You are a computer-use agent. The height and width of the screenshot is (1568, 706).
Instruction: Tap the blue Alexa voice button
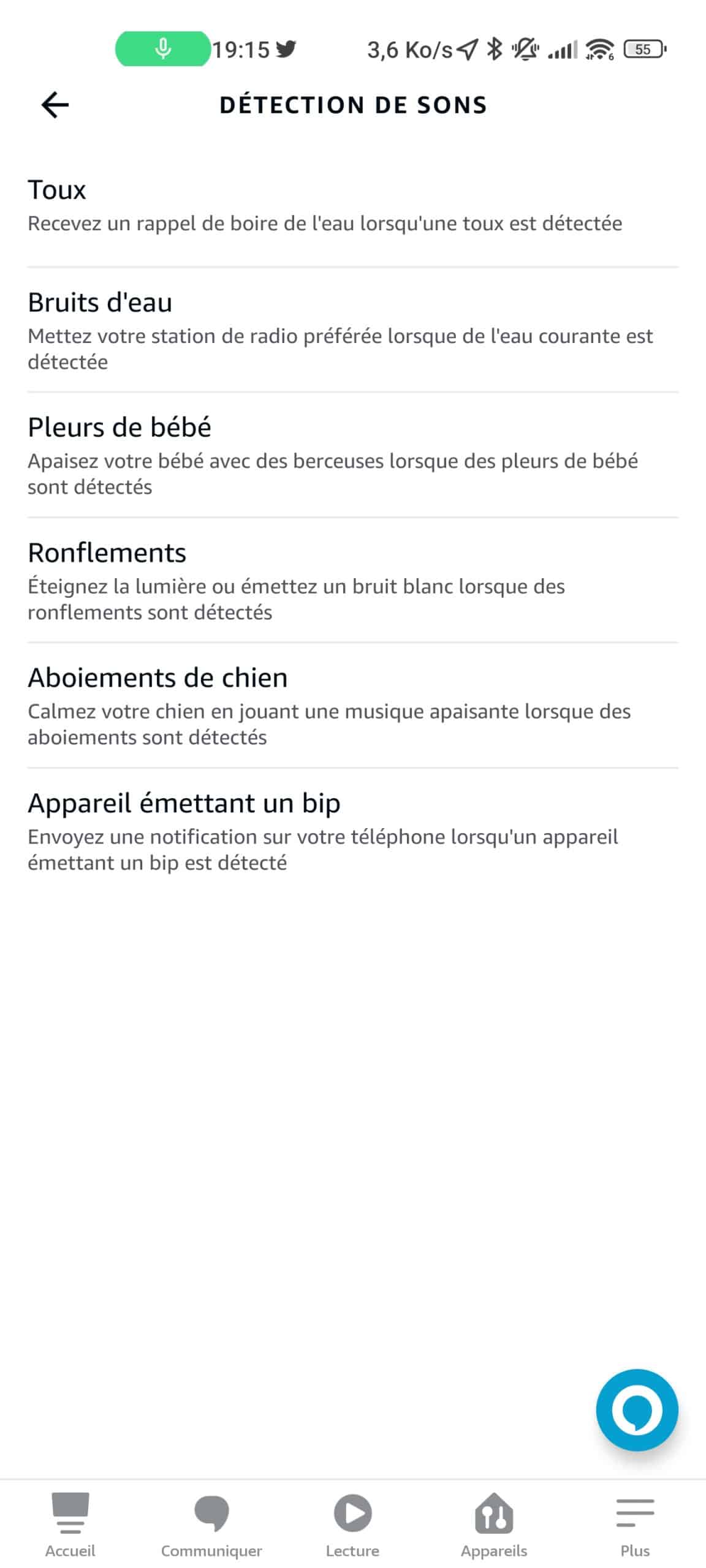[x=637, y=1410]
